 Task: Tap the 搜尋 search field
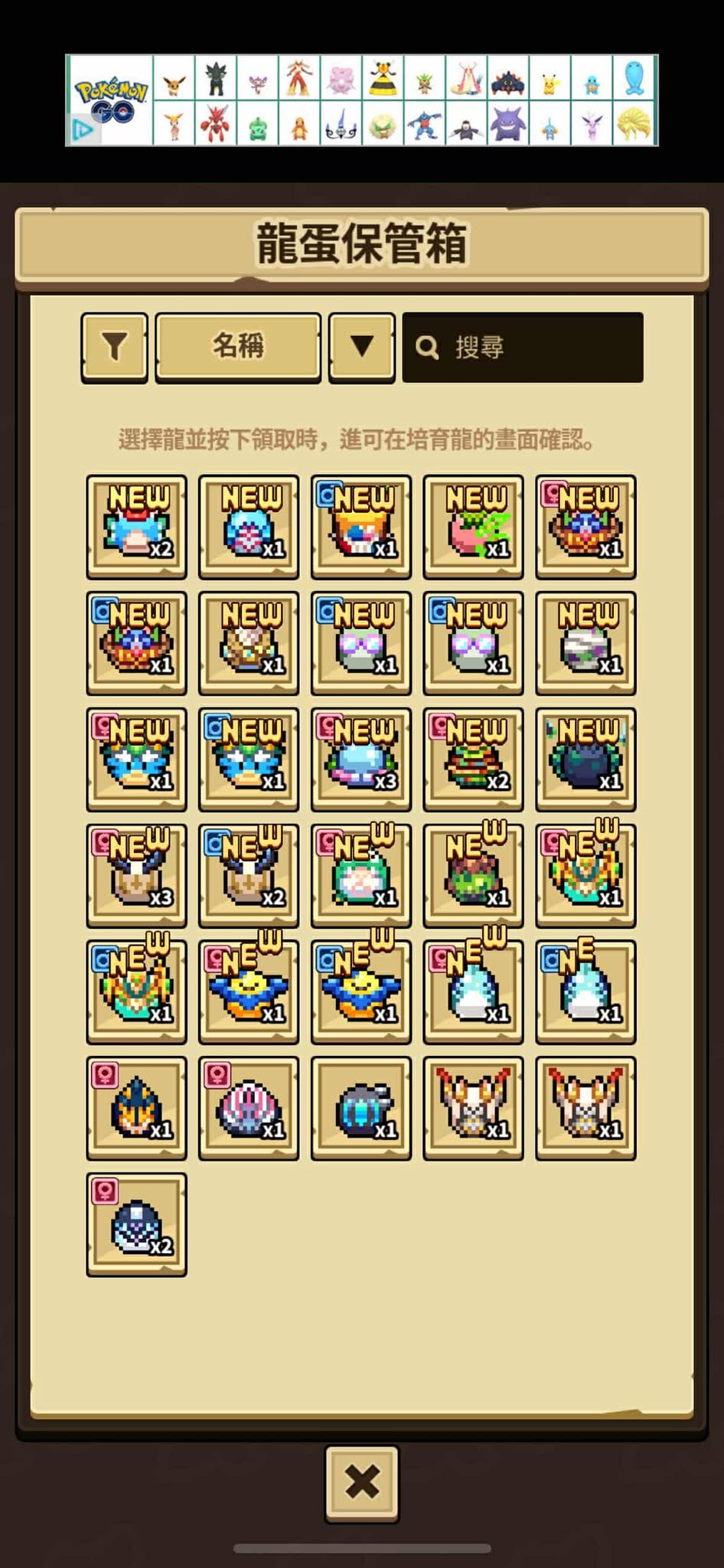523,347
